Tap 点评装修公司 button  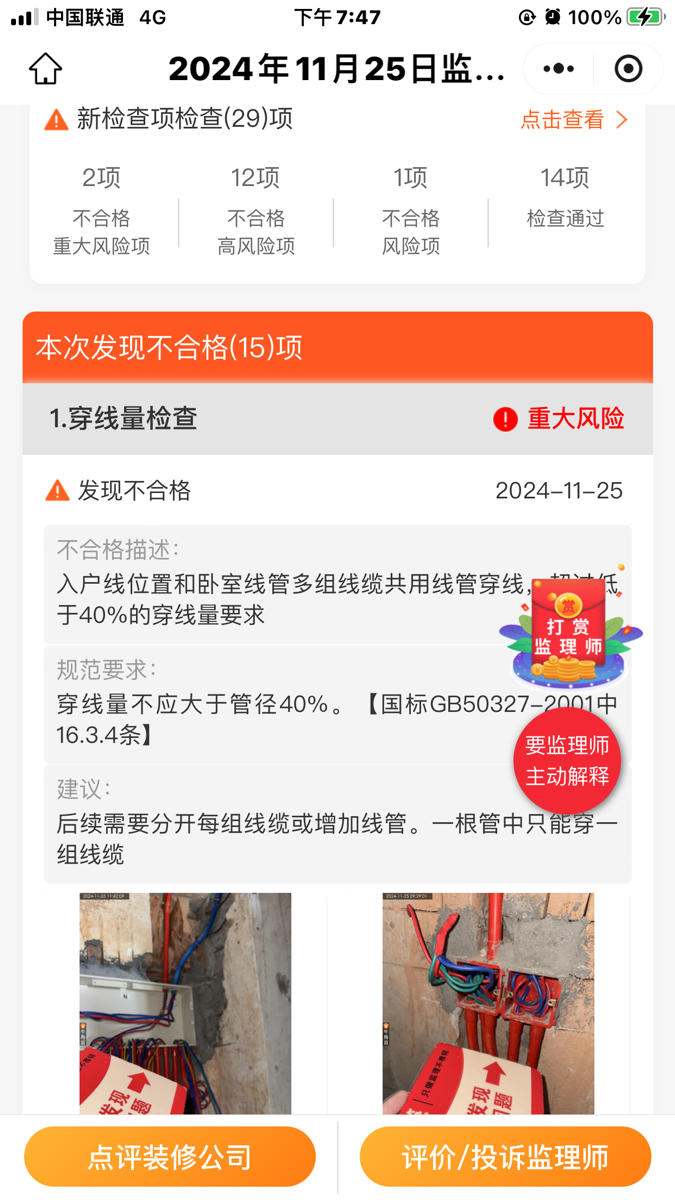[170, 1157]
